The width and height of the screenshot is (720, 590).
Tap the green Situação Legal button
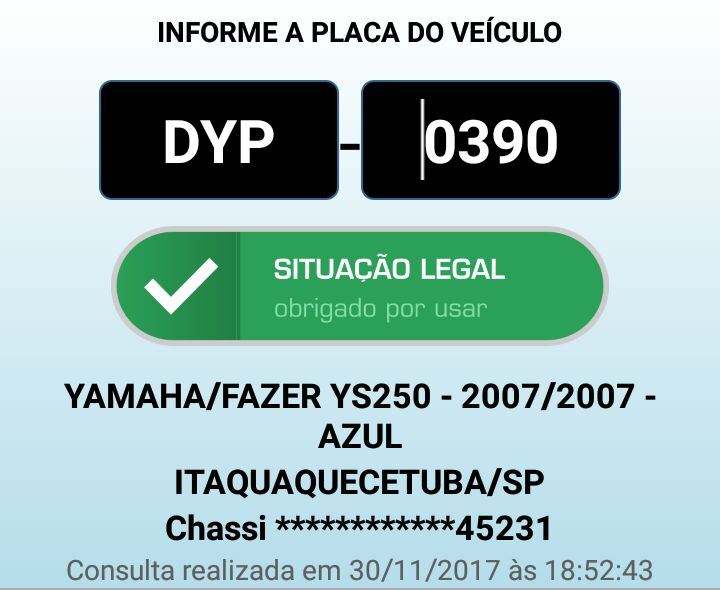(360, 286)
